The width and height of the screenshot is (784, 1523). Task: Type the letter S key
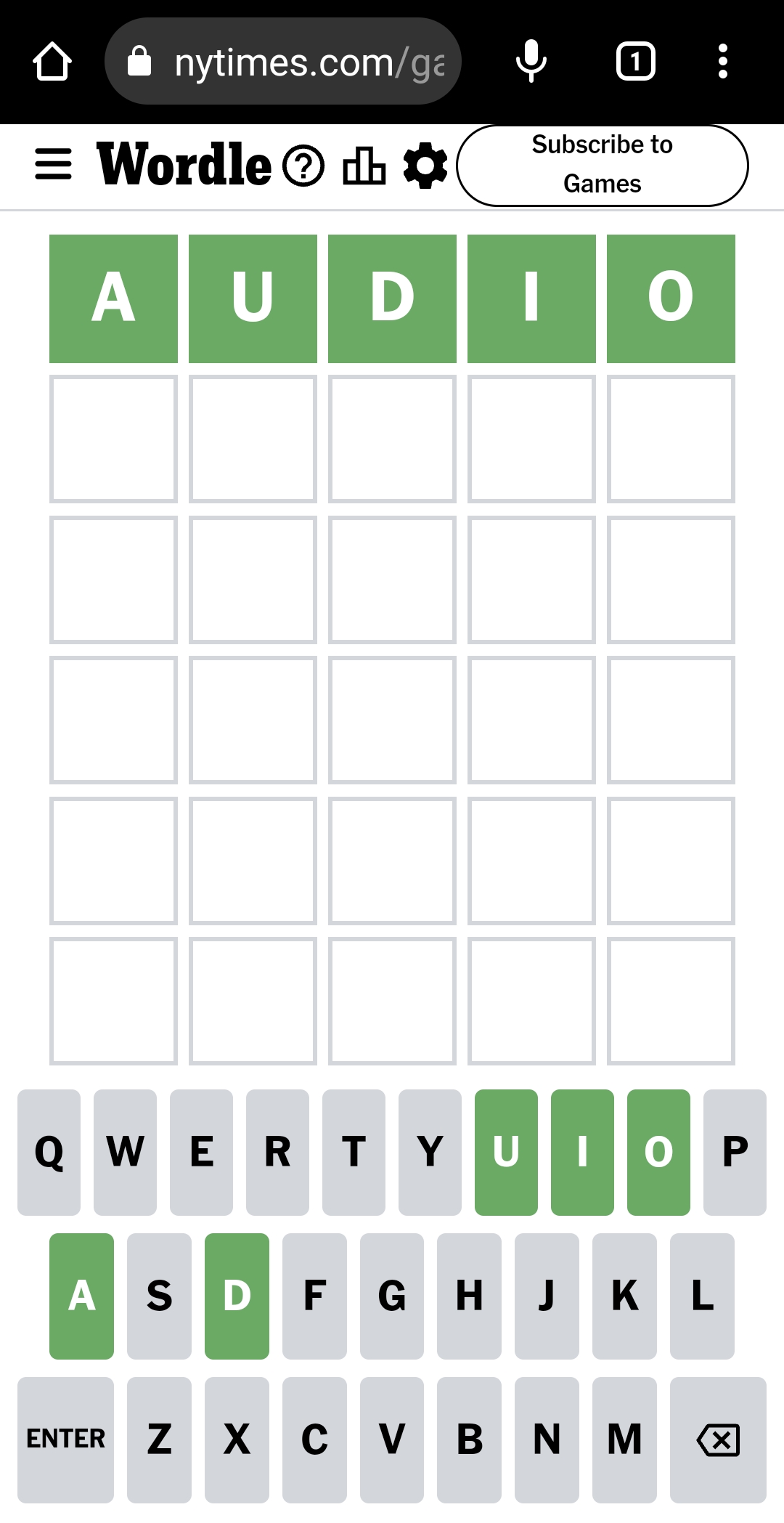(159, 1296)
